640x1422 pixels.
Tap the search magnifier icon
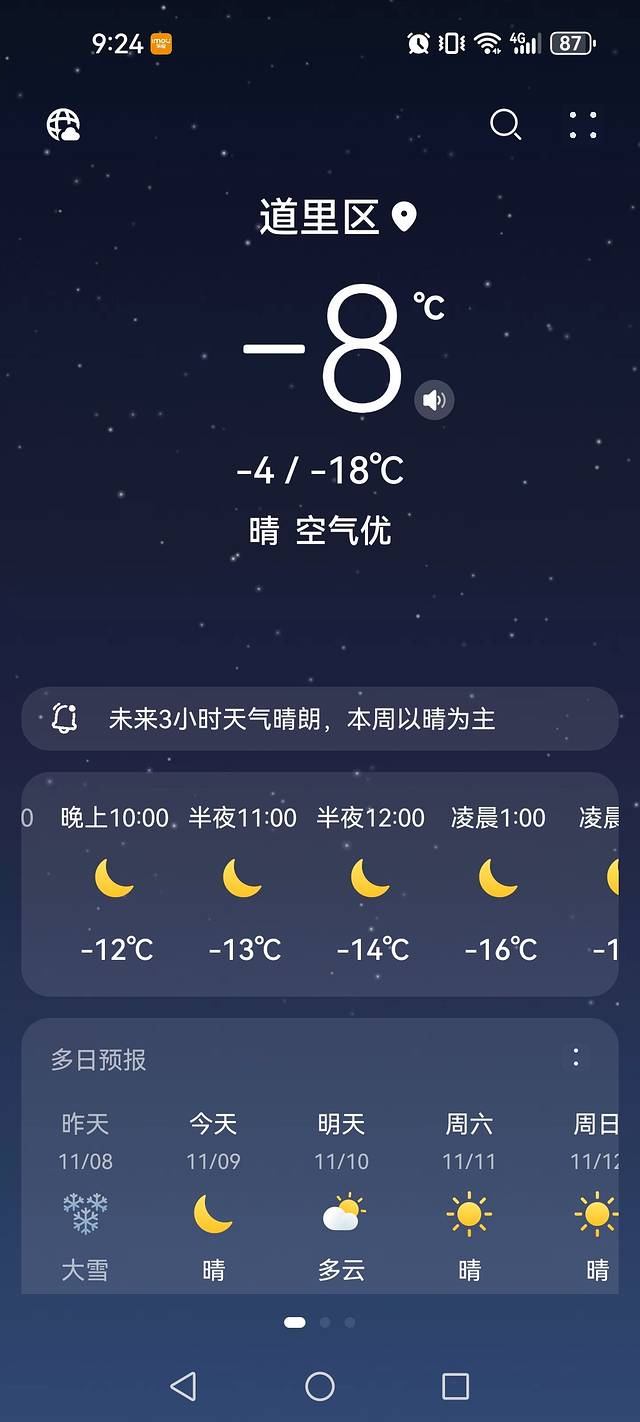tap(505, 125)
